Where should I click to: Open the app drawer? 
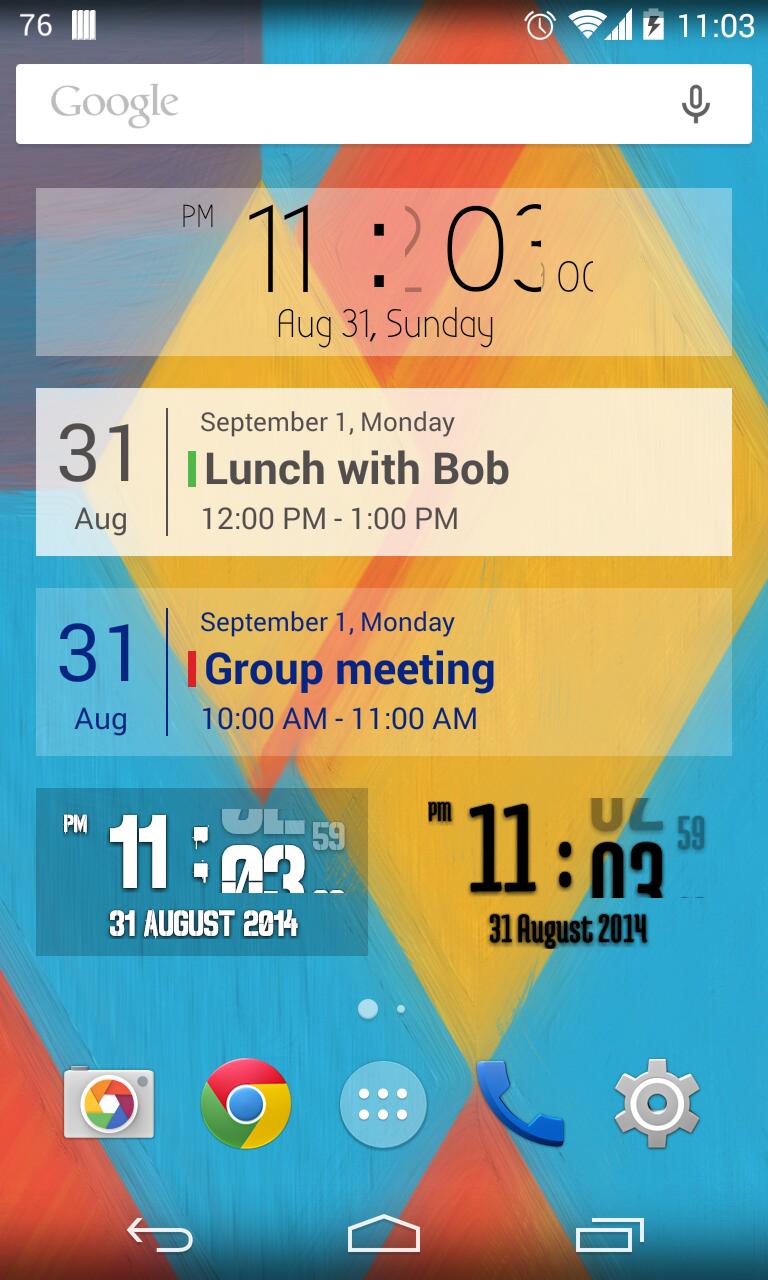pos(383,1105)
